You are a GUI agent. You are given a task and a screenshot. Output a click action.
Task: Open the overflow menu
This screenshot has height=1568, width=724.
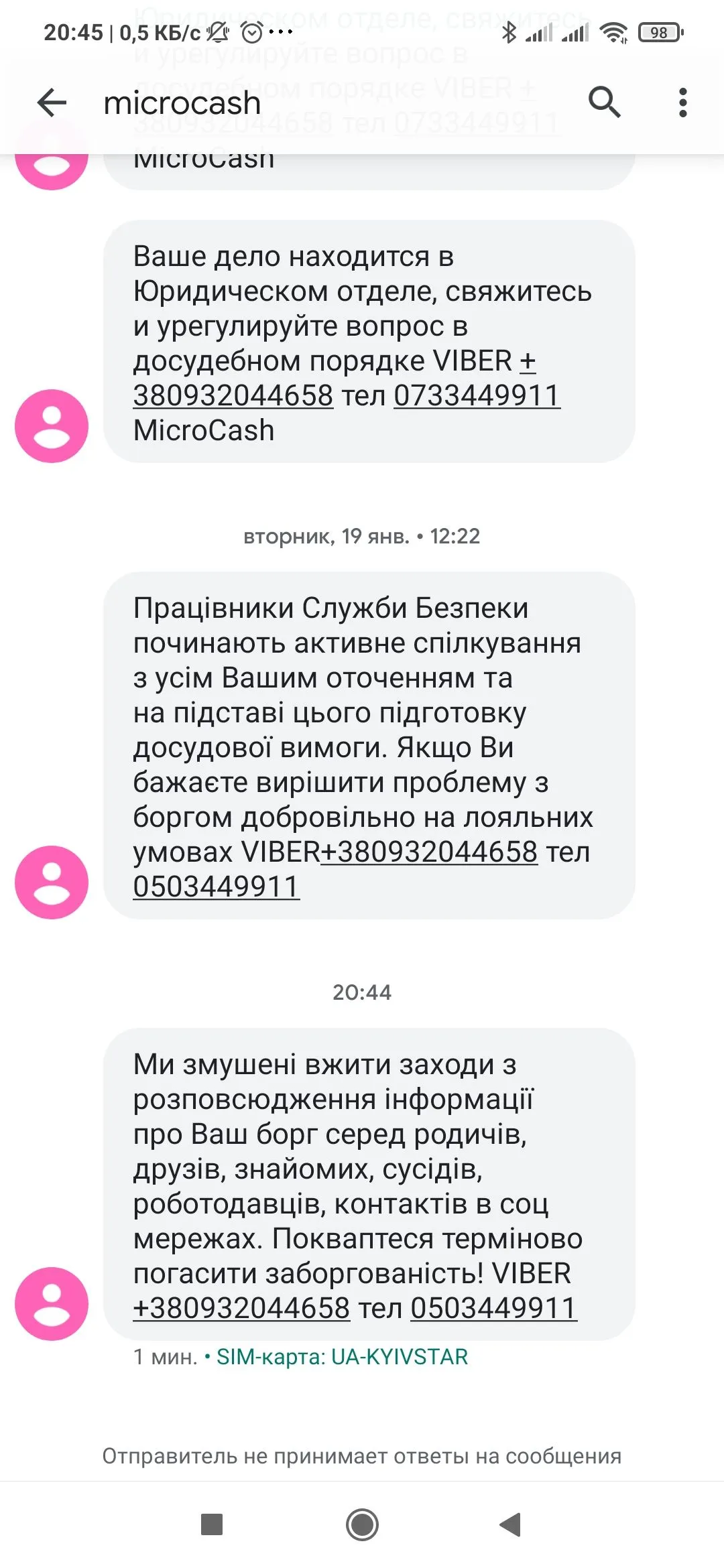pyautogui.click(x=682, y=103)
